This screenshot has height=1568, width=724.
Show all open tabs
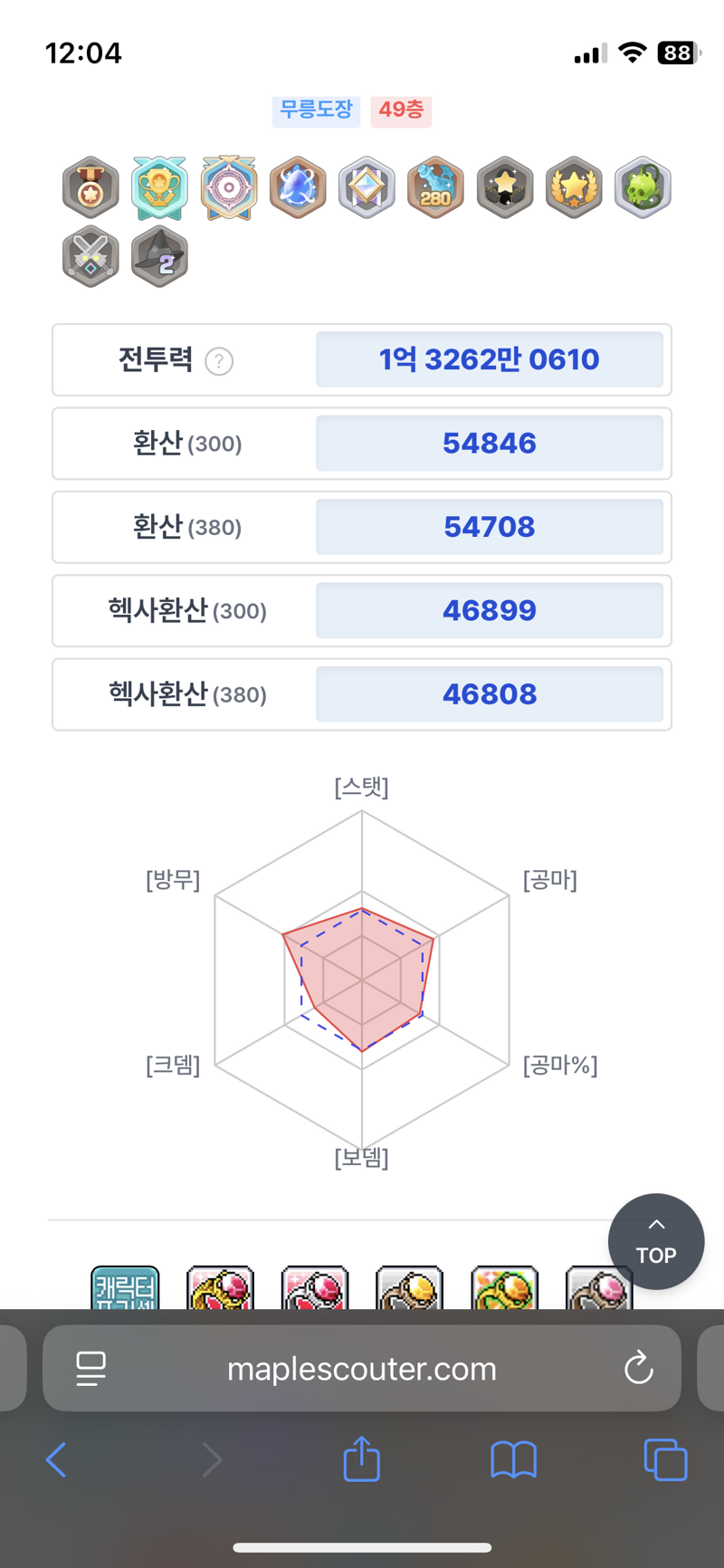pos(665,1459)
